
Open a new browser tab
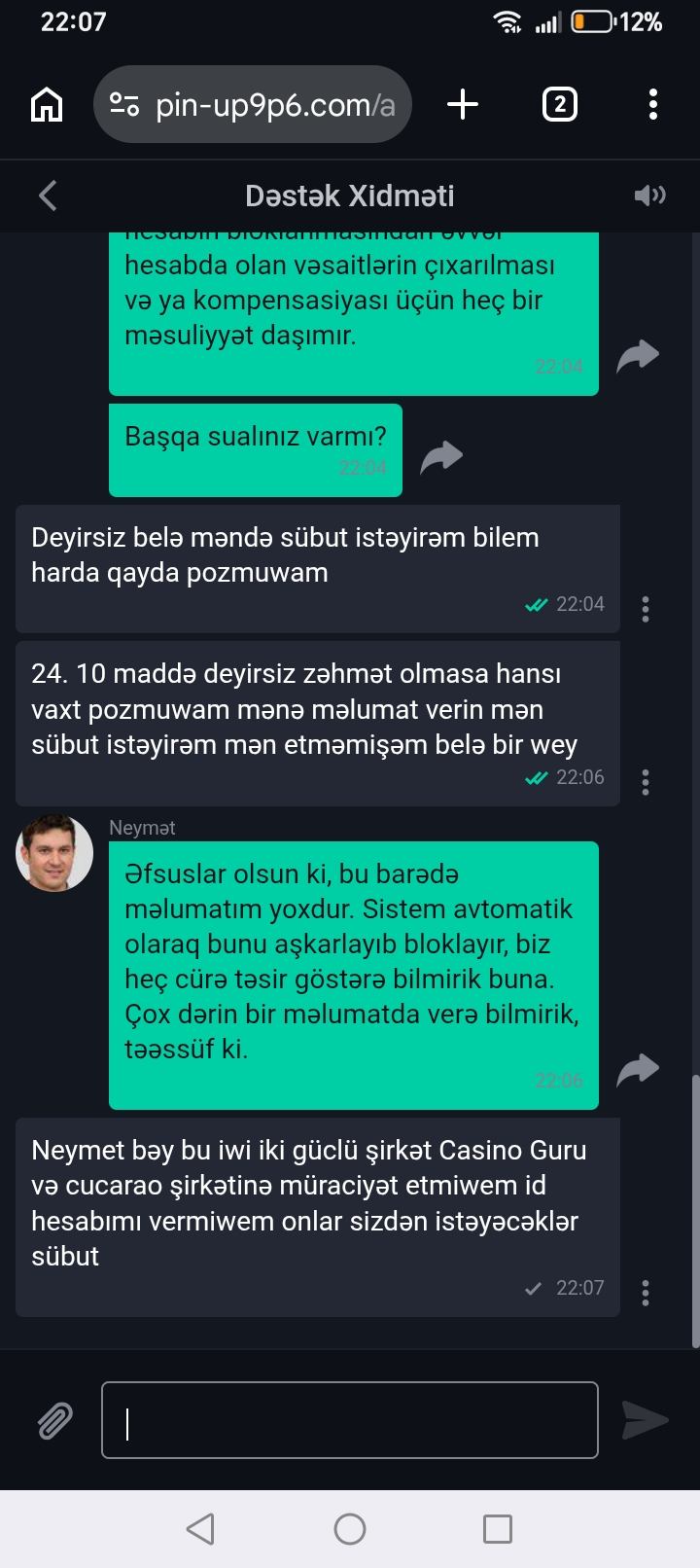(x=463, y=104)
